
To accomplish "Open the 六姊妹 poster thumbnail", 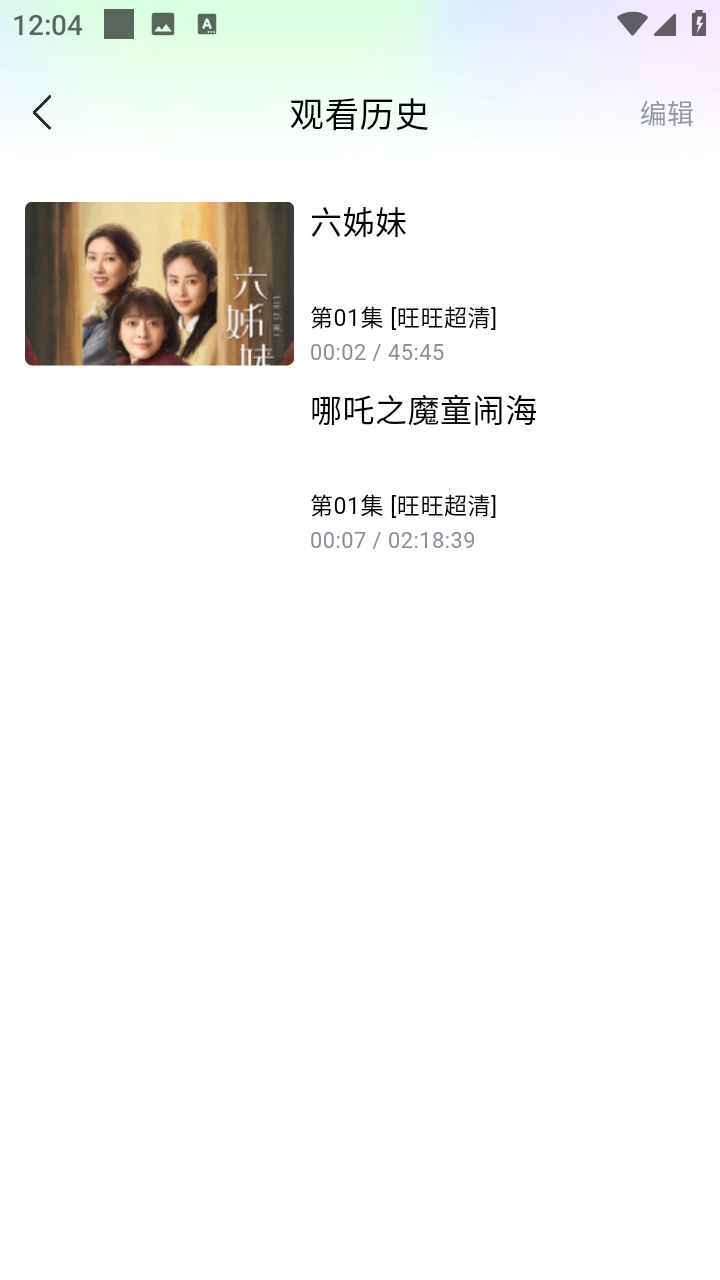I will pyautogui.click(x=159, y=284).
